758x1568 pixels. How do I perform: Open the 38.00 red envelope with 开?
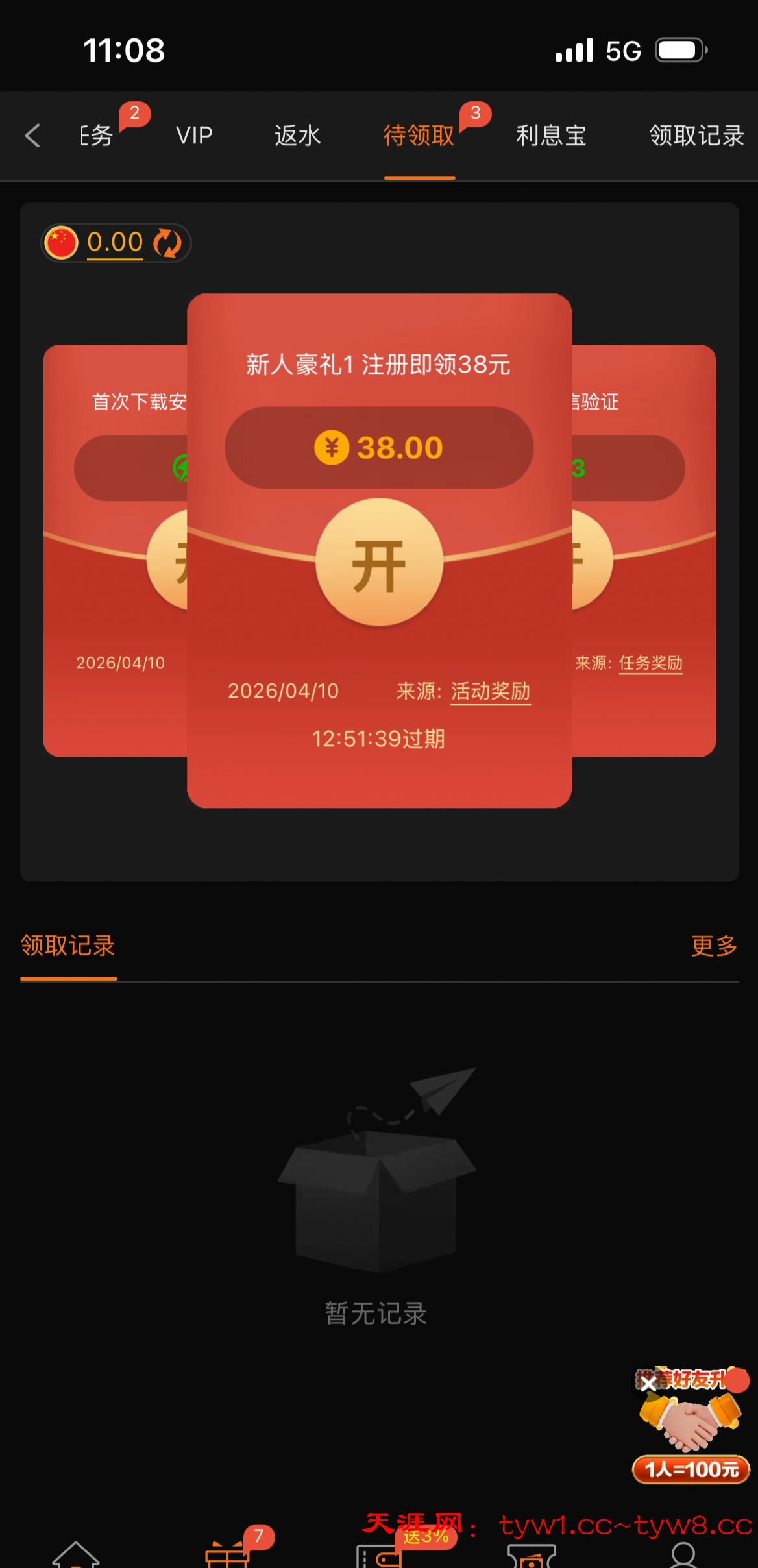[379, 563]
